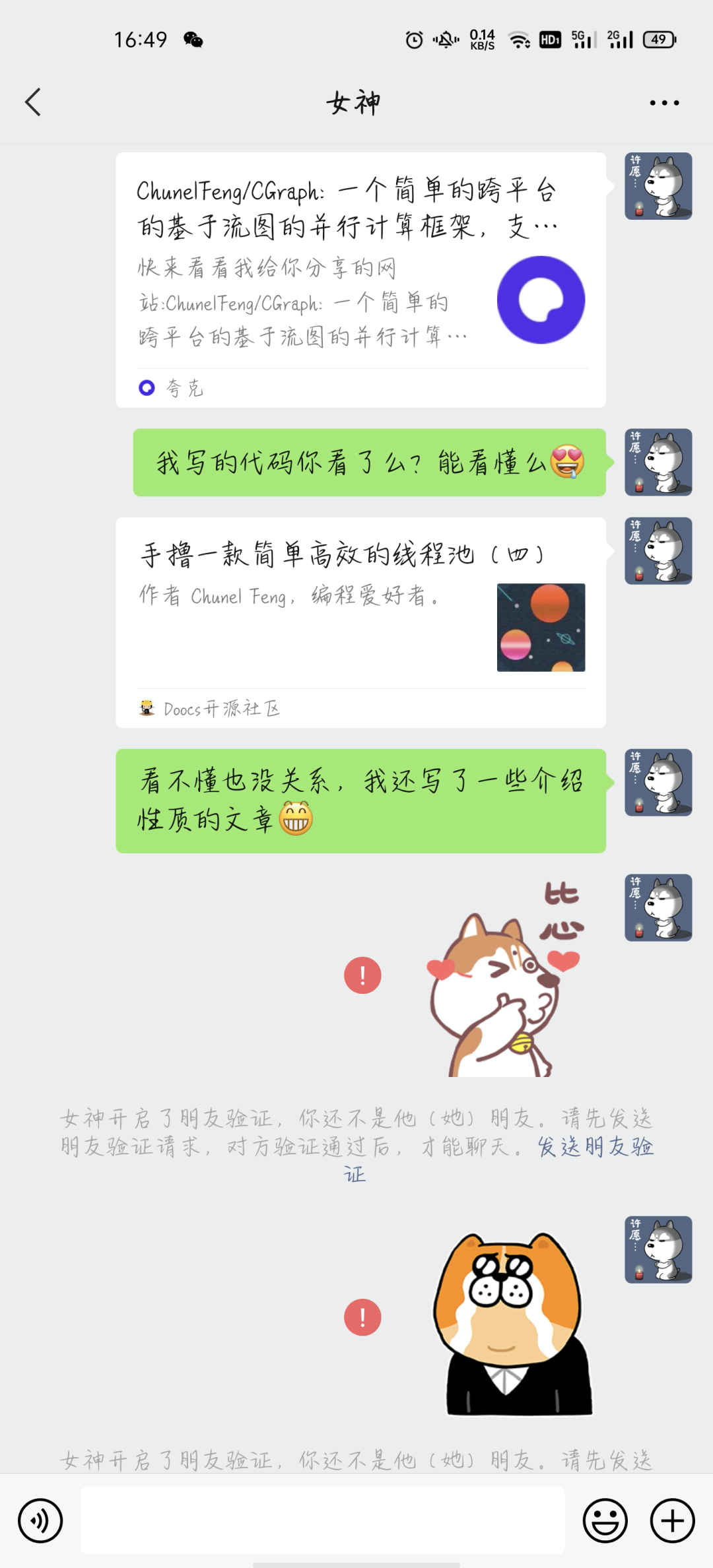Viewport: 713px width, 1568px height.
Task: Open the plus attachments menu
Action: pos(672,1520)
